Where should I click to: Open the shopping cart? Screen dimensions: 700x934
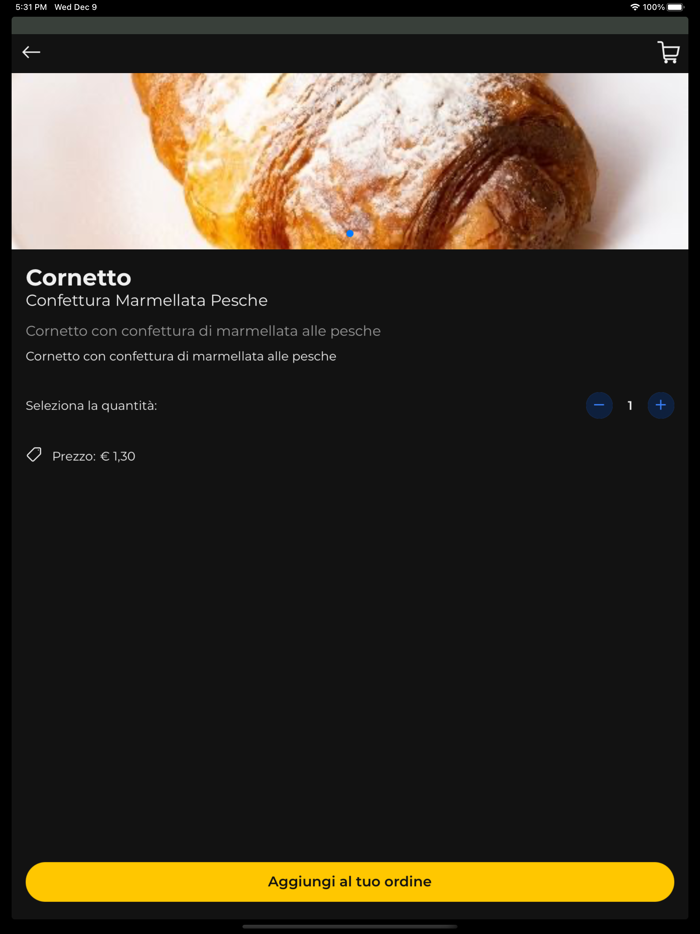click(x=668, y=52)
